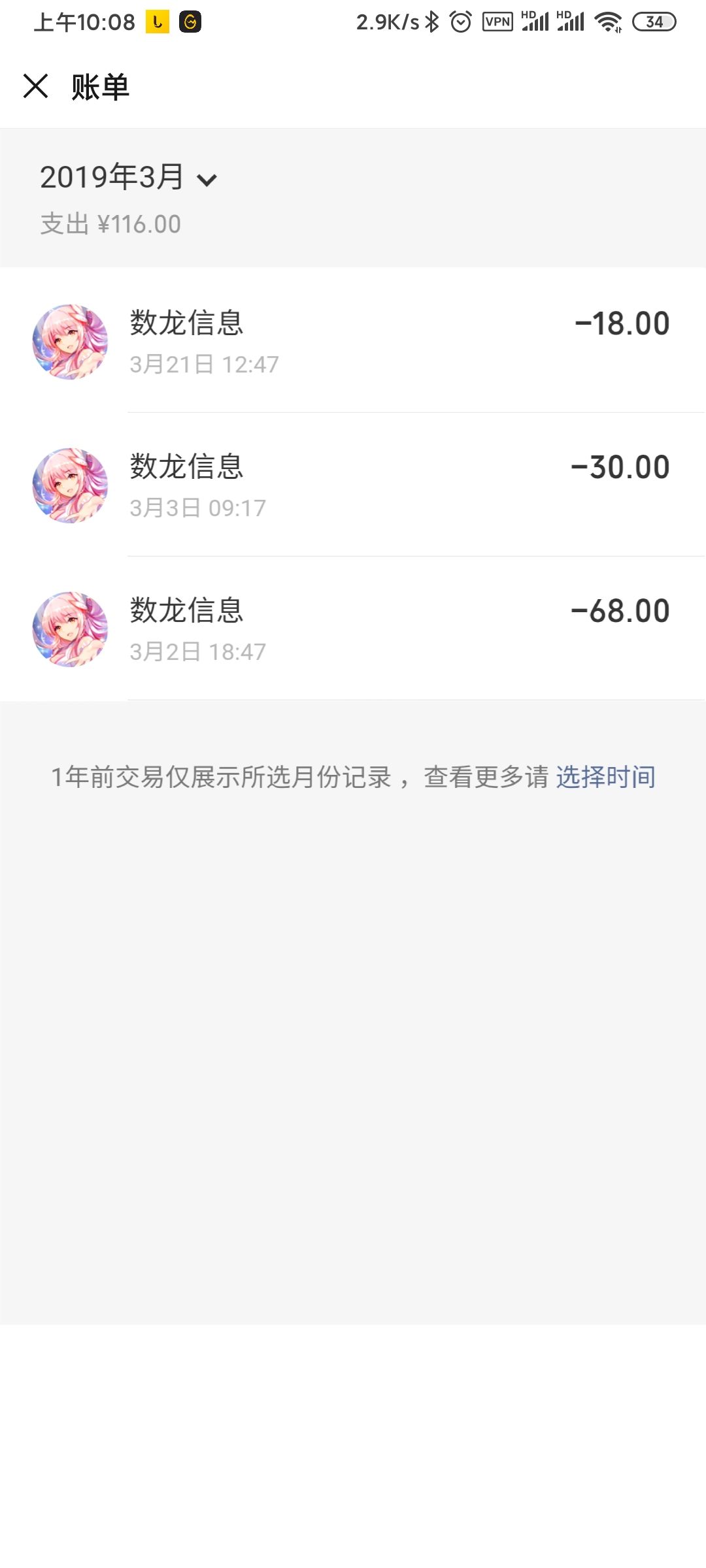
Task: Open 选择时间 to pick a time range
Action: 607,777
